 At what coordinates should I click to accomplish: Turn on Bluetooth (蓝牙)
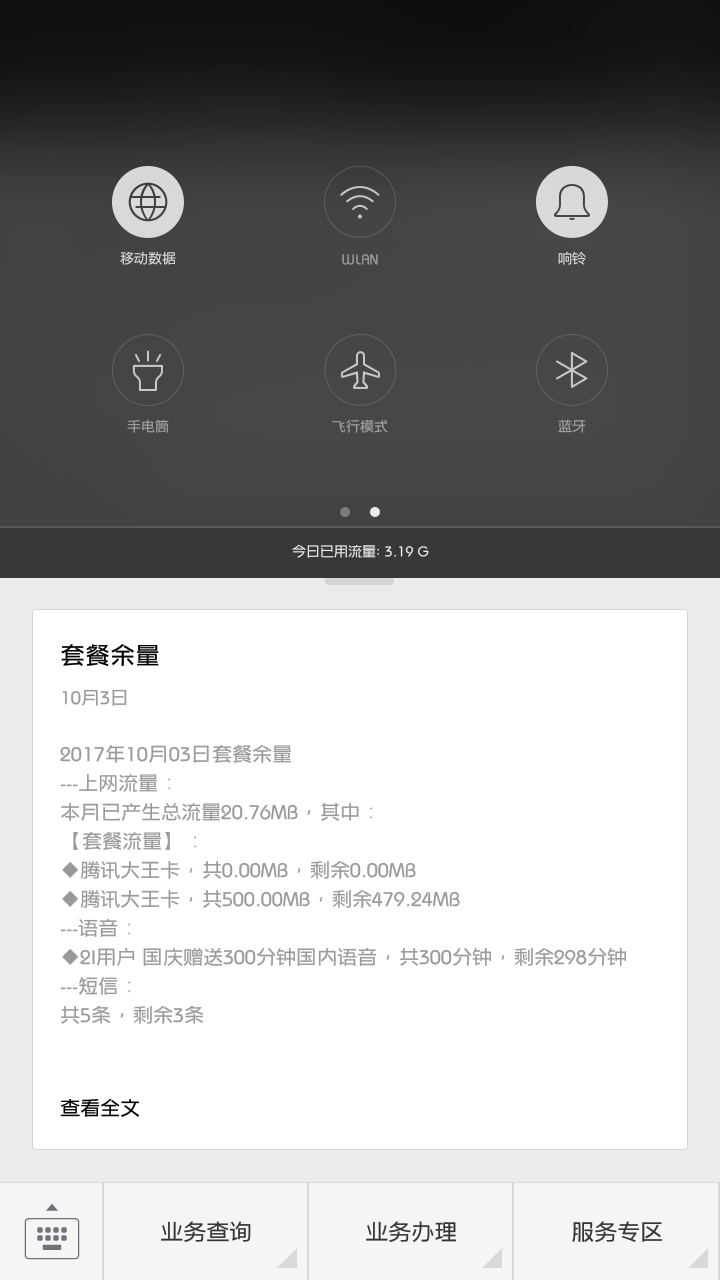tap(572, 370)
